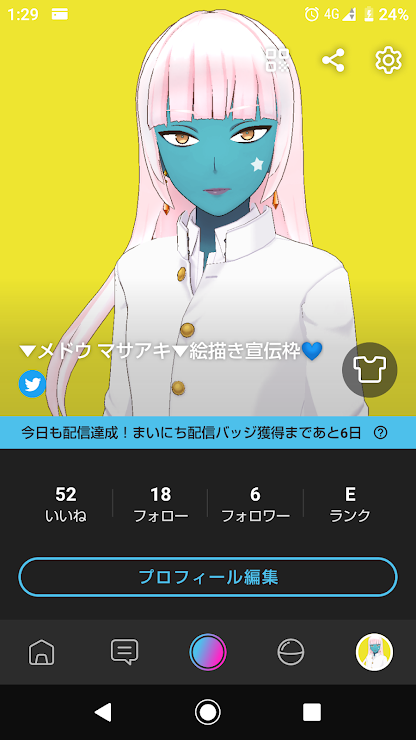Open the linked Twitter account
This screenshot has height=740, width=416.
(x=32, y=384)
